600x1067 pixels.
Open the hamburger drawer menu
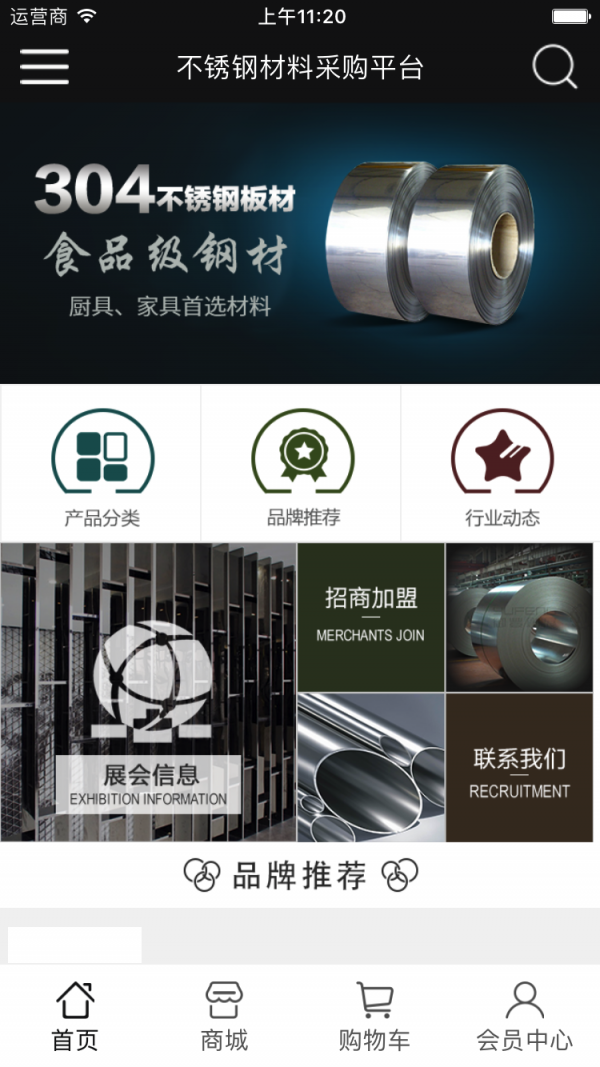click(x=44, y=67)
